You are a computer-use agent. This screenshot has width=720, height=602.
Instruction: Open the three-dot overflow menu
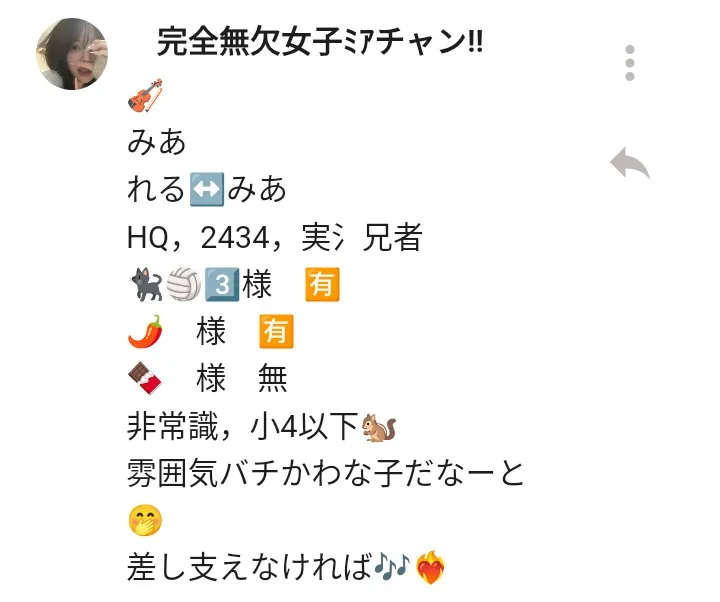[629, 62]
